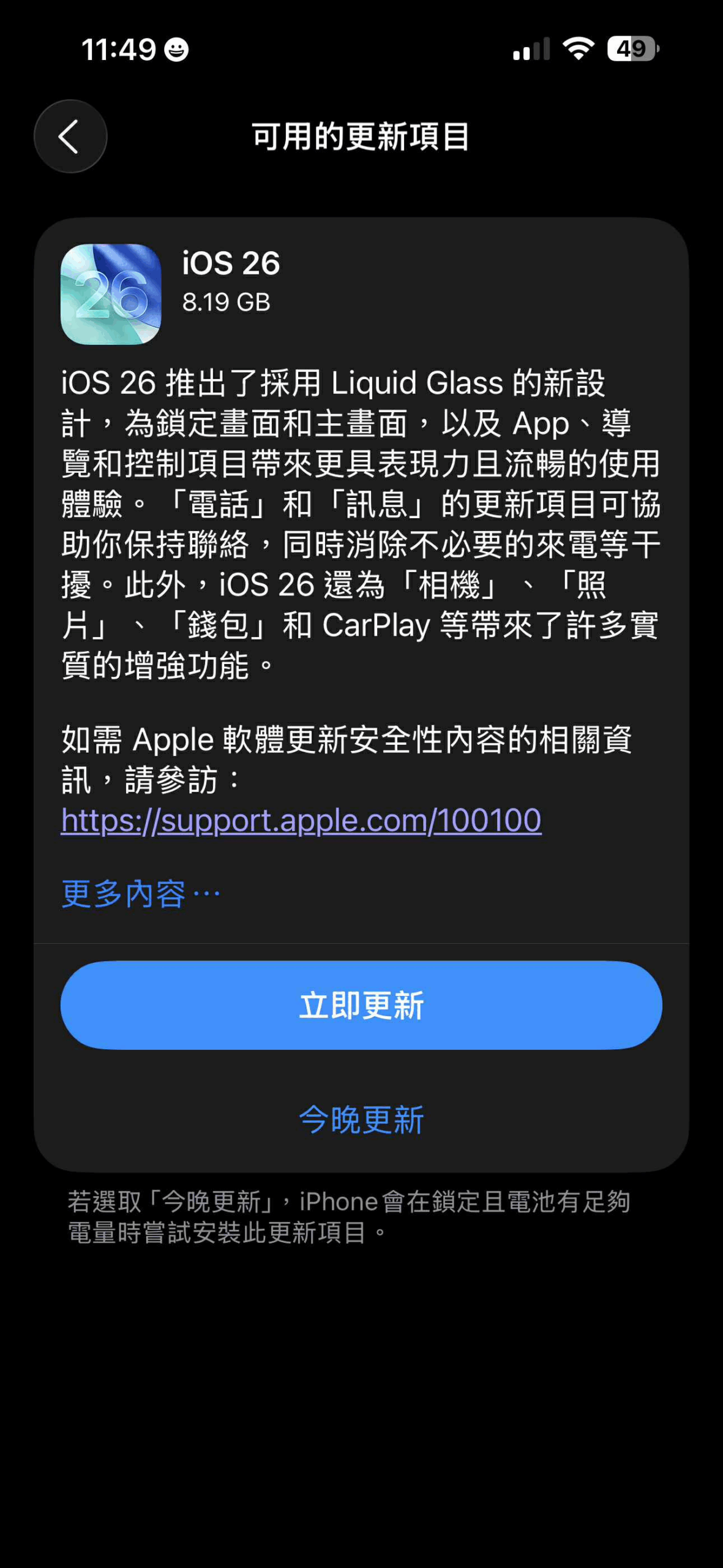Choose 今晚更新 to update tonight
The image size is (723, 1568).
pyautogui.click(x=361, y=1120)
